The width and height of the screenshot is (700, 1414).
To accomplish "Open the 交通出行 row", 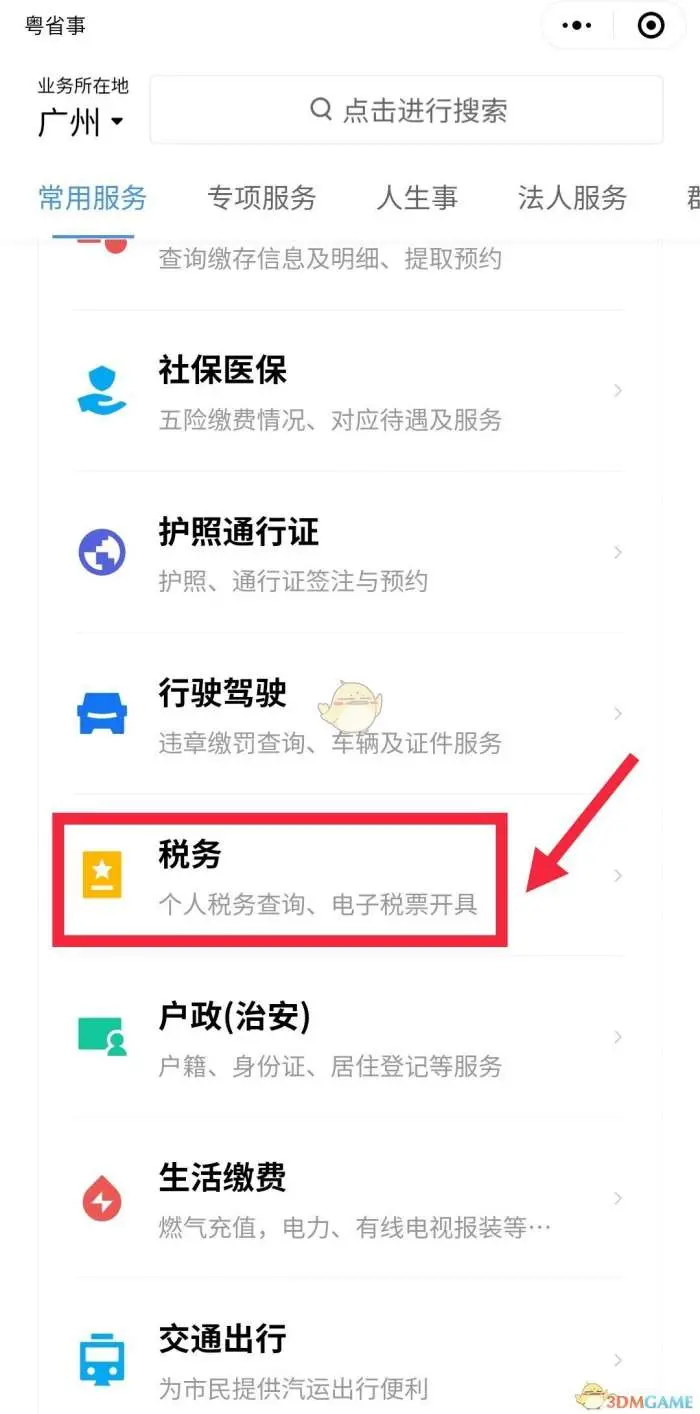I will click(350, 1360).
